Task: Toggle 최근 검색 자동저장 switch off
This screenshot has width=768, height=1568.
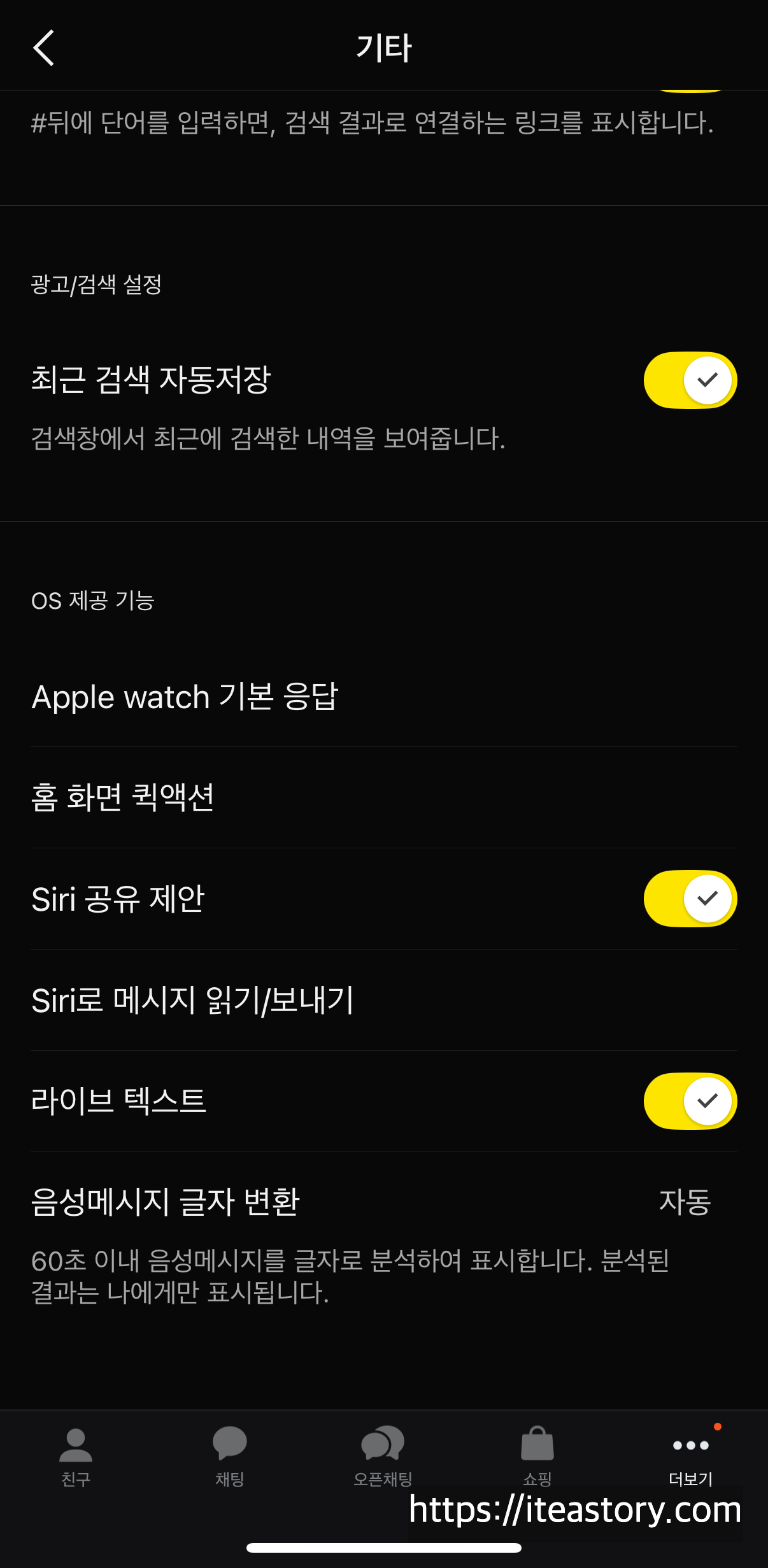Action: (690, 380)
